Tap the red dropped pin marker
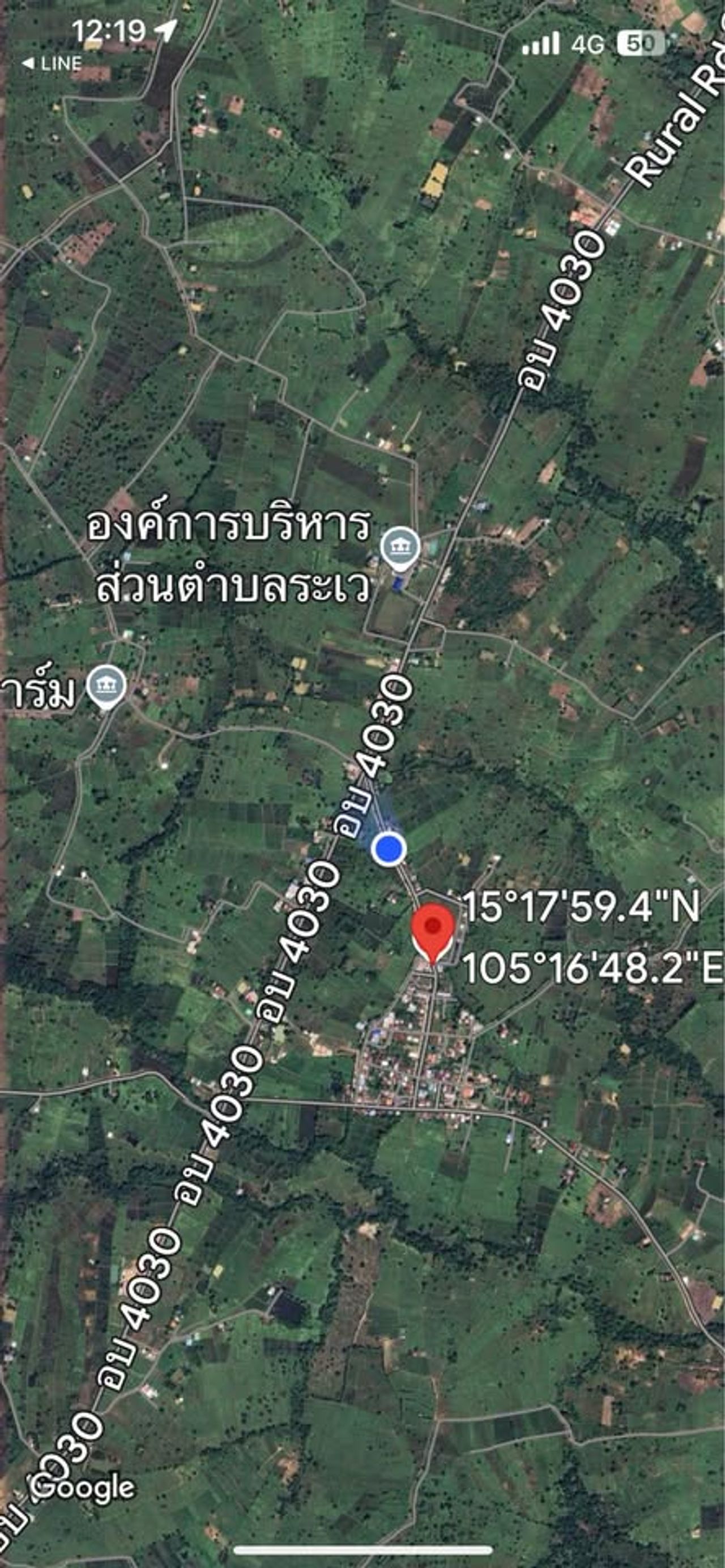The height and width of the screenshot is (1568, 725). click(433, 931)
